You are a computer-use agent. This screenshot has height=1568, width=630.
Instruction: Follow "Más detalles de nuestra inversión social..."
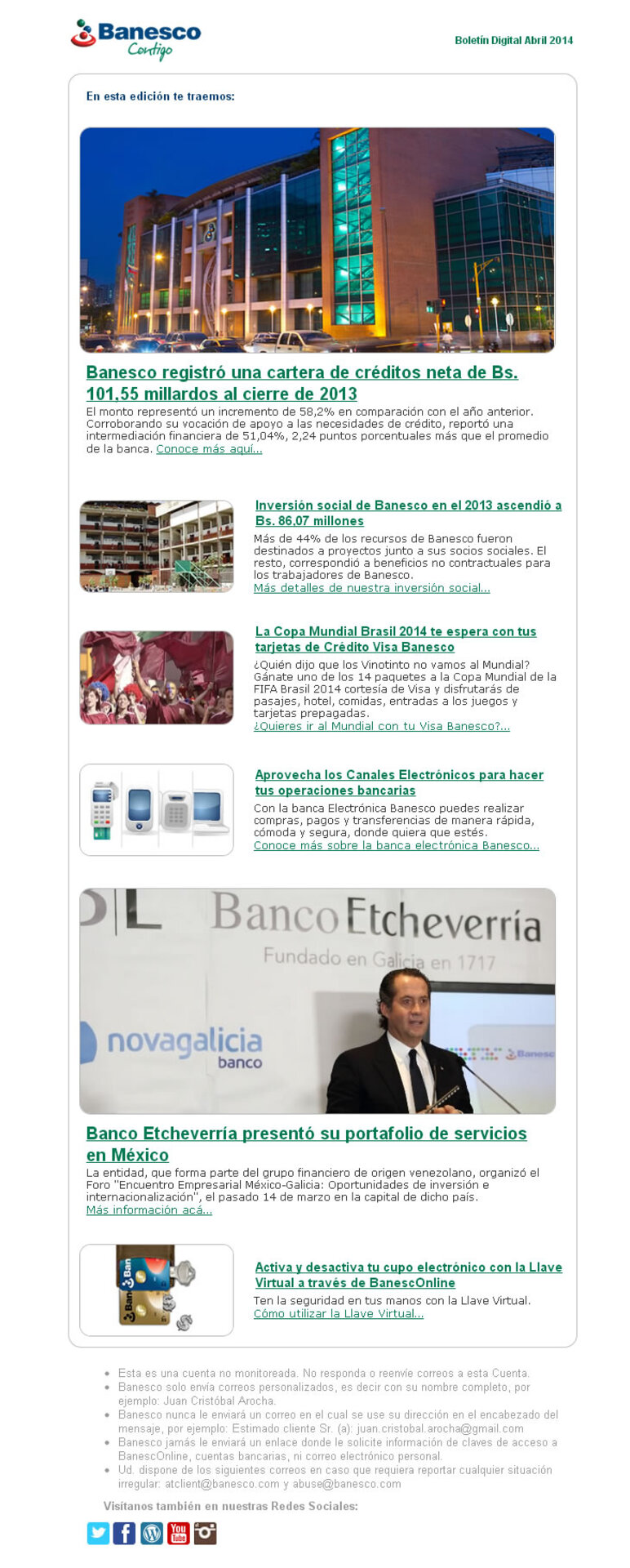point(371,588)
